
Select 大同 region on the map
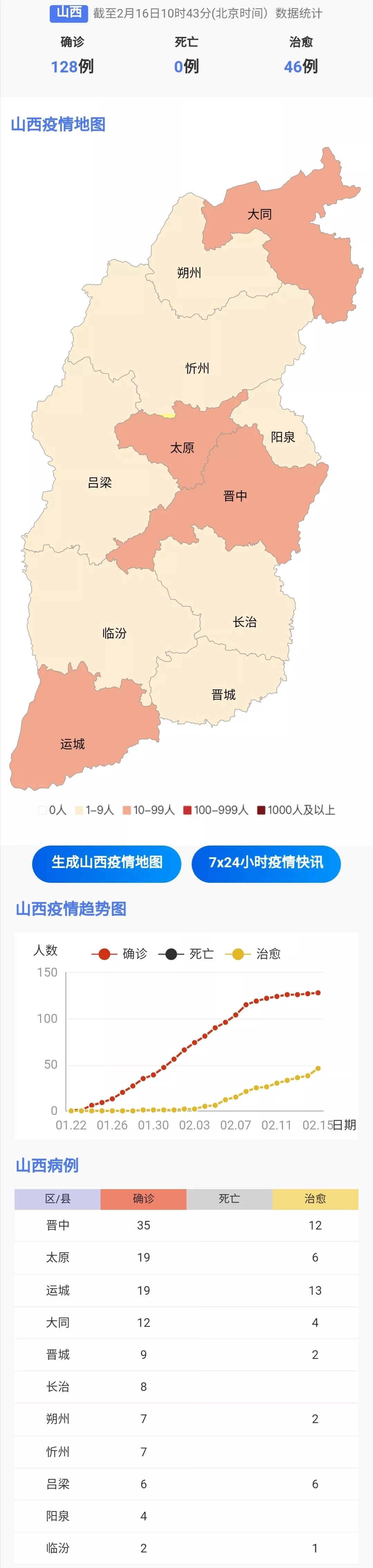click(260, 214)
